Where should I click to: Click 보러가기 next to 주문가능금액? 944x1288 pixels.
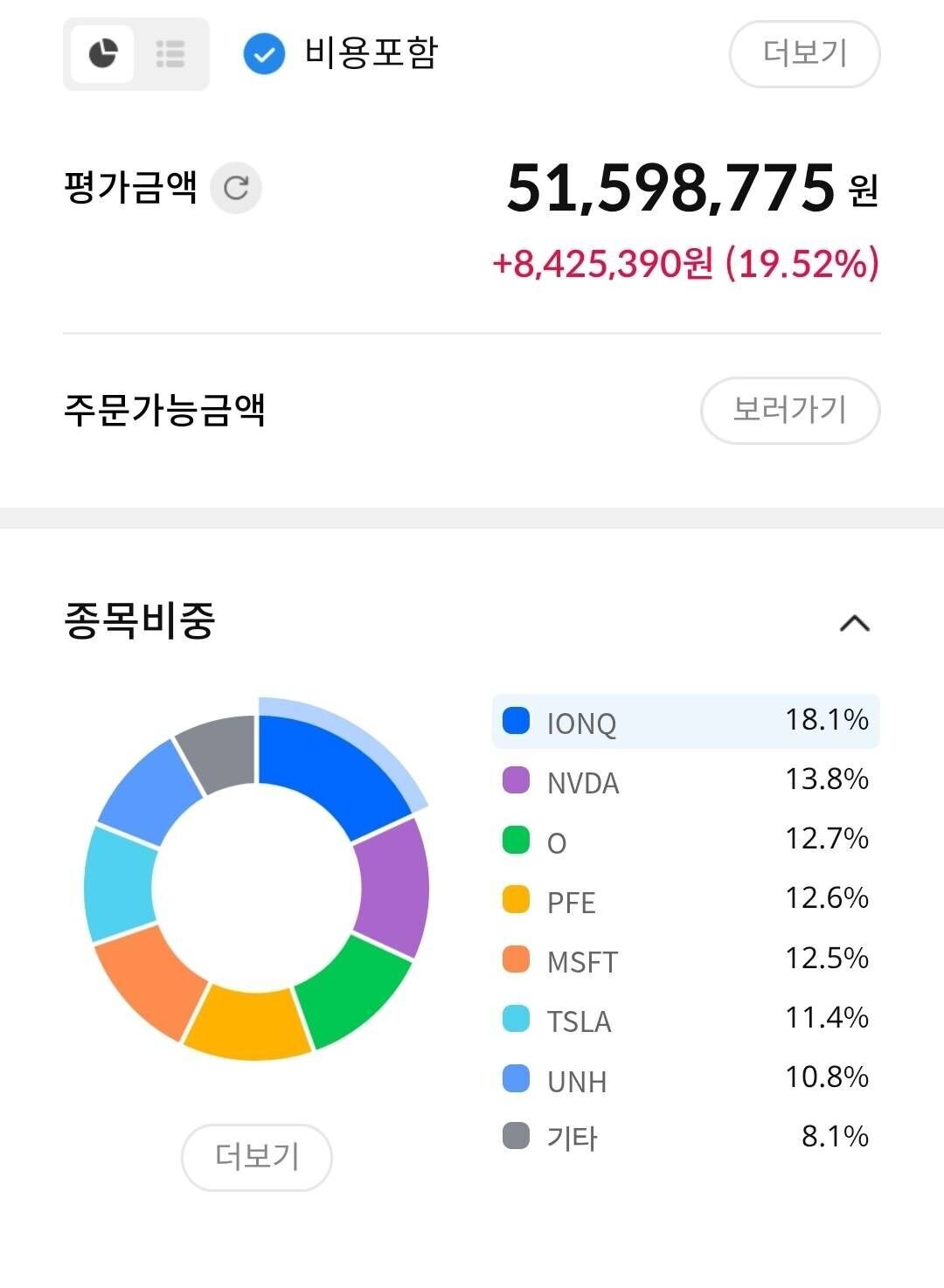tap(789, 412)
